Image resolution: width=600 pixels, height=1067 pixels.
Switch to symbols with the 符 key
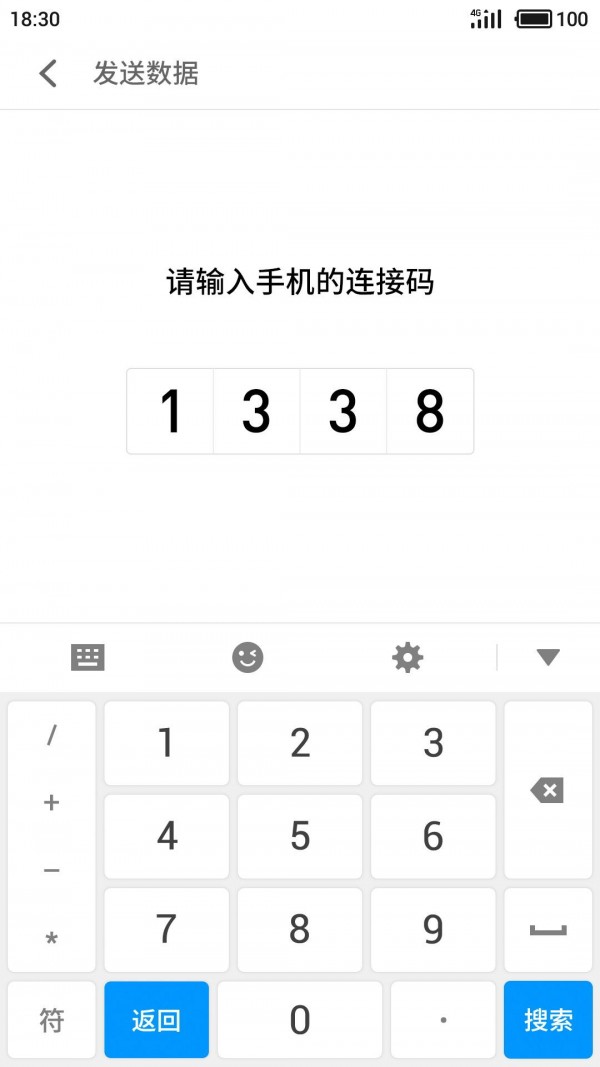tap(52, 1019)
